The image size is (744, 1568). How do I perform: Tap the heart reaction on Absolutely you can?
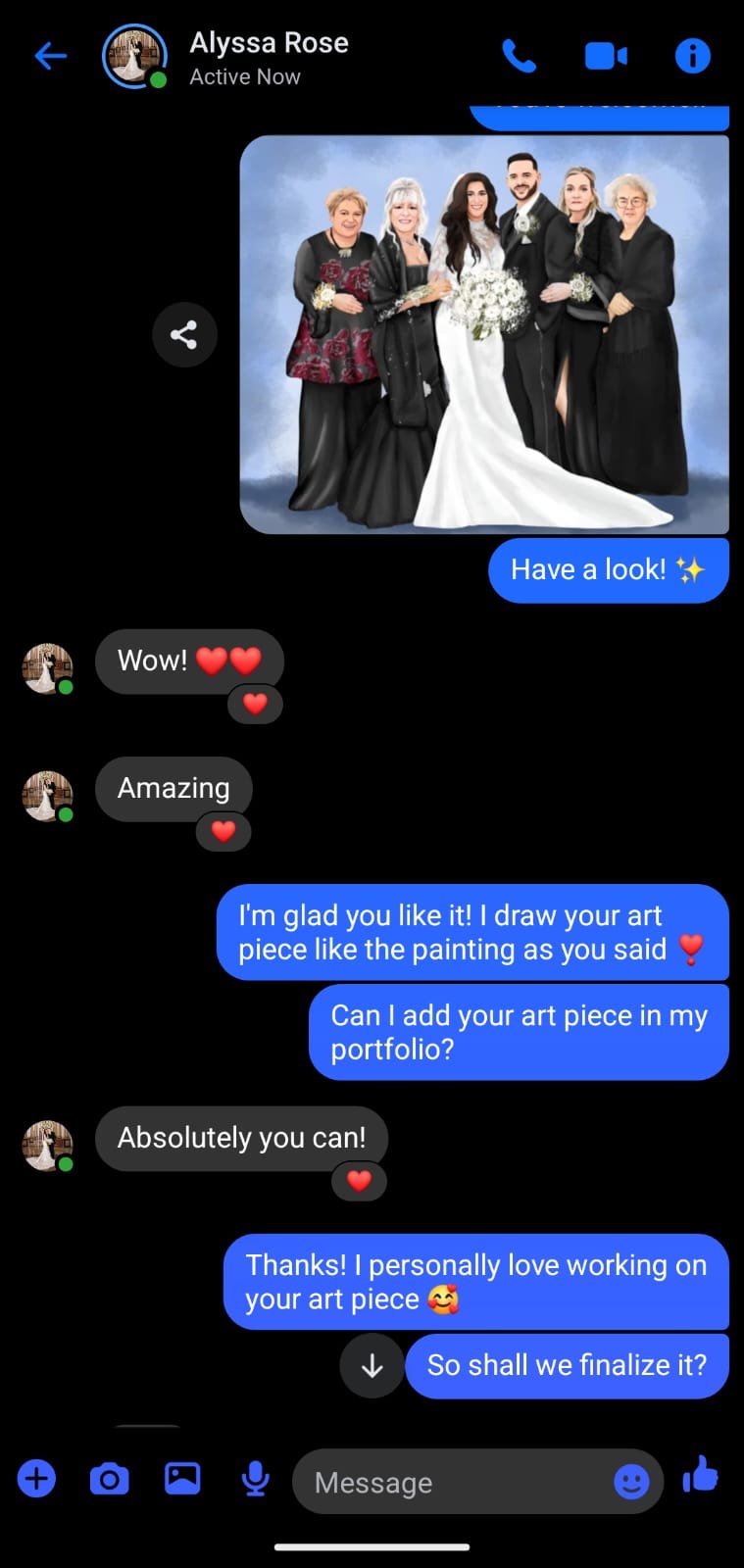click(x=359, y=1181)
